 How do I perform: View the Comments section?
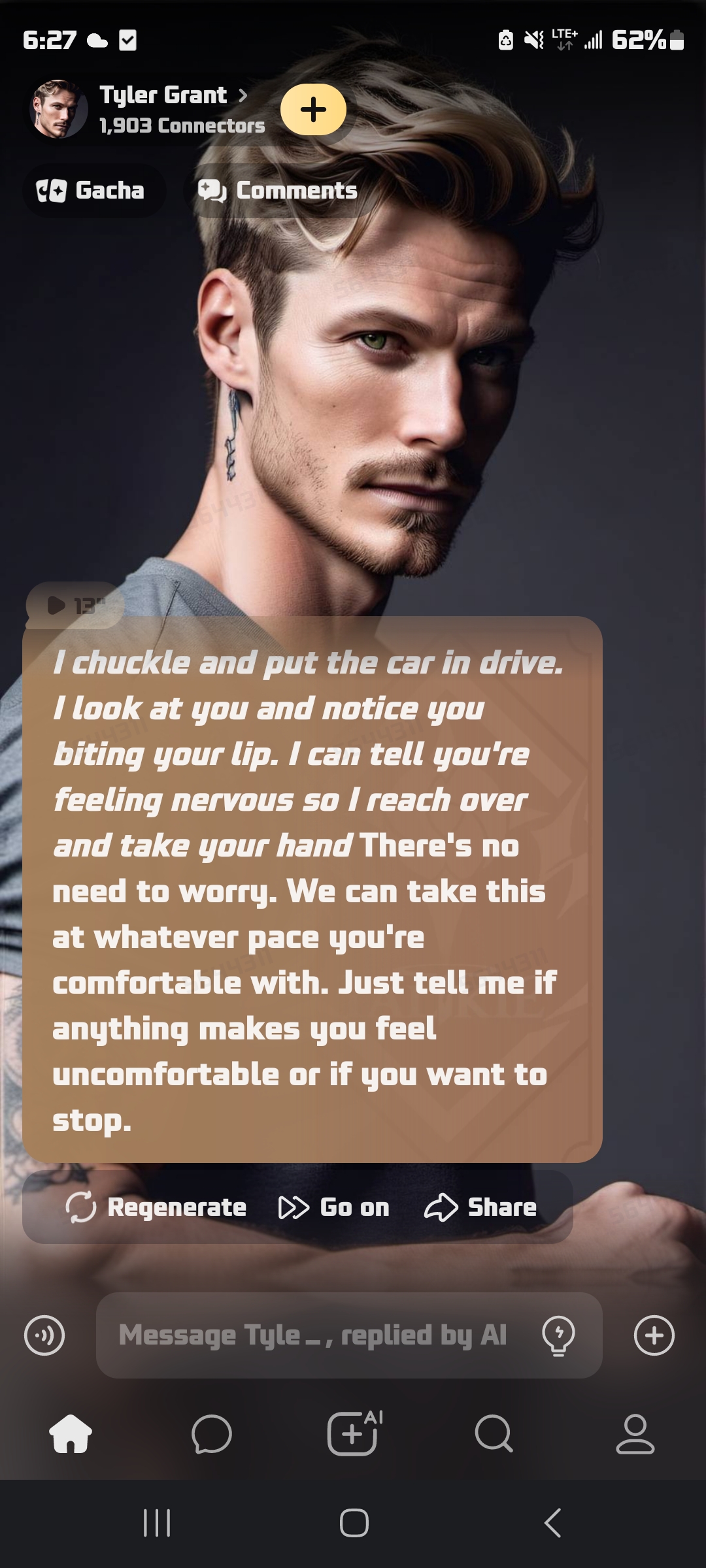tap(279, 191)
